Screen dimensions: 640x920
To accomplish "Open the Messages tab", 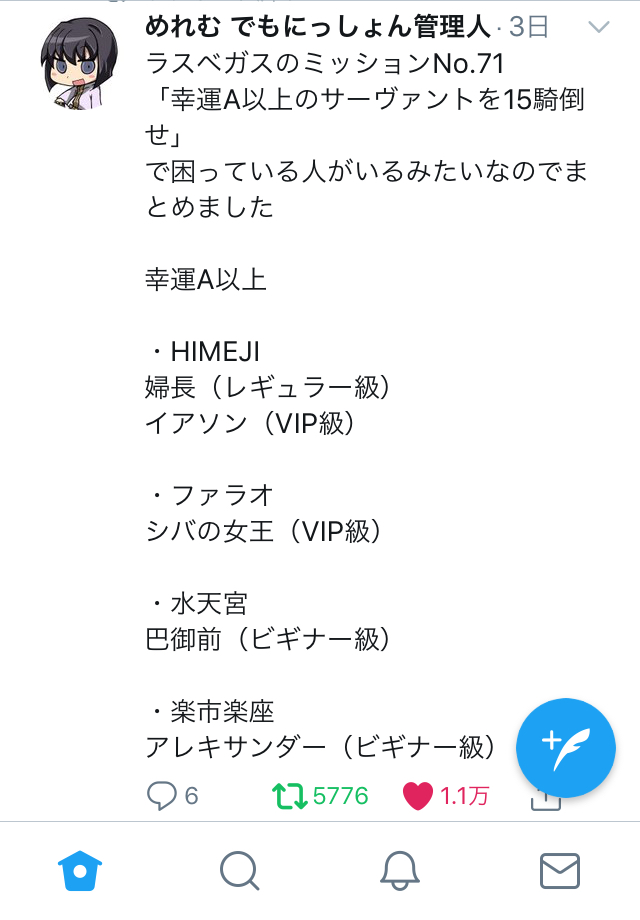I will (x=560, y=871).
